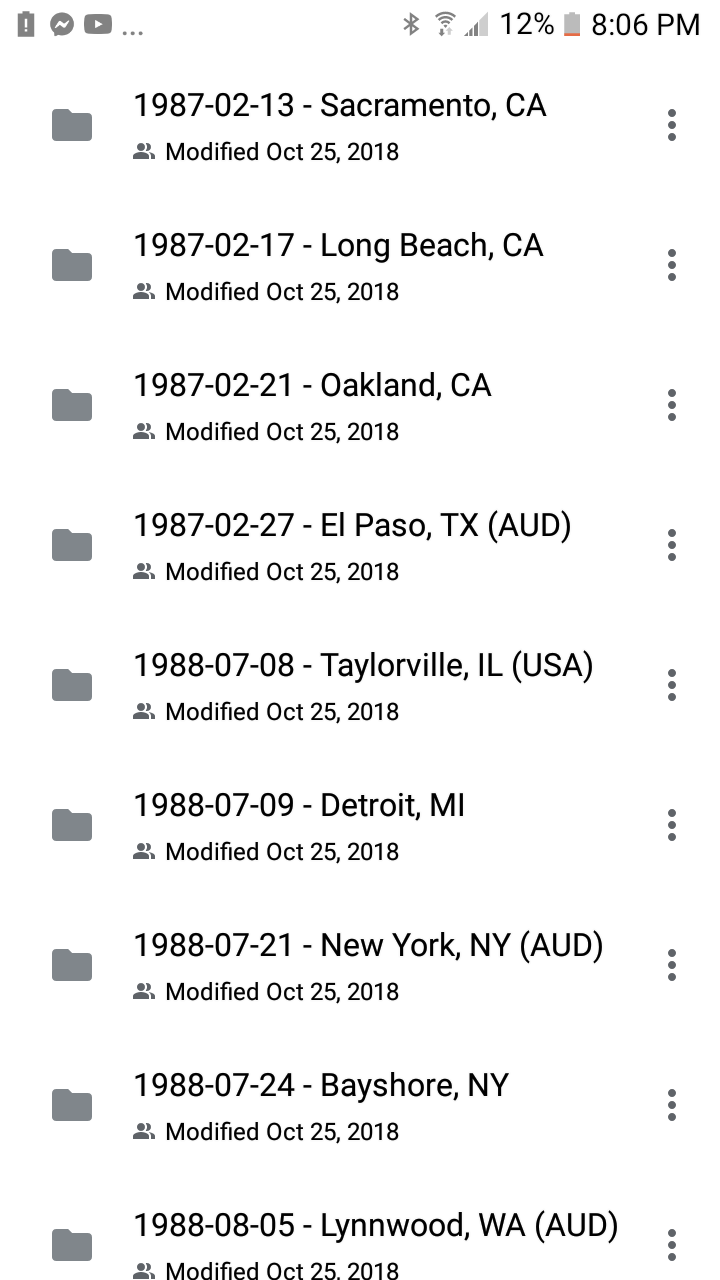Show more options for Bayshore, NY folder

tap(672, 1106)
